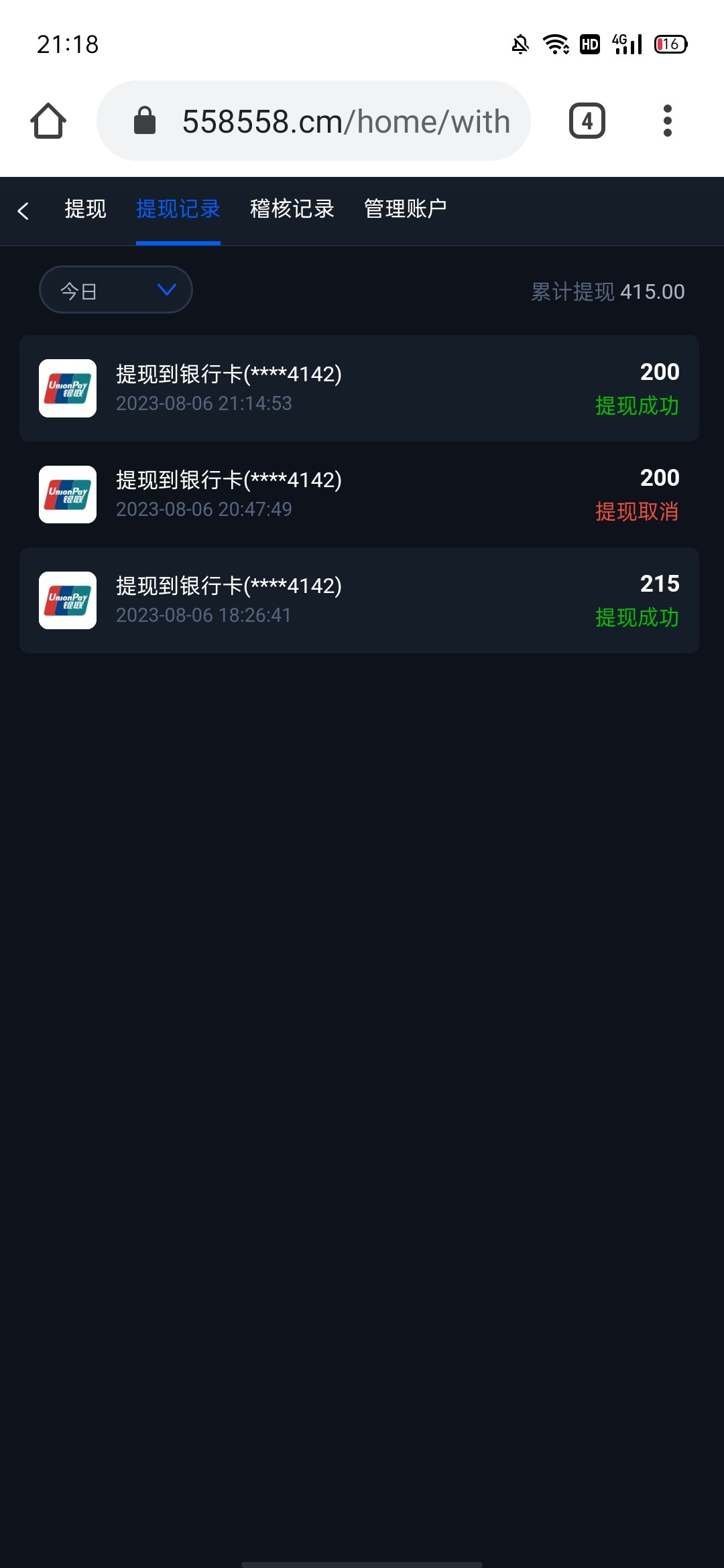Go back using the header arrow
Image resolution: width=724 pixels, height=1568 pixels.
click(23, 211)
